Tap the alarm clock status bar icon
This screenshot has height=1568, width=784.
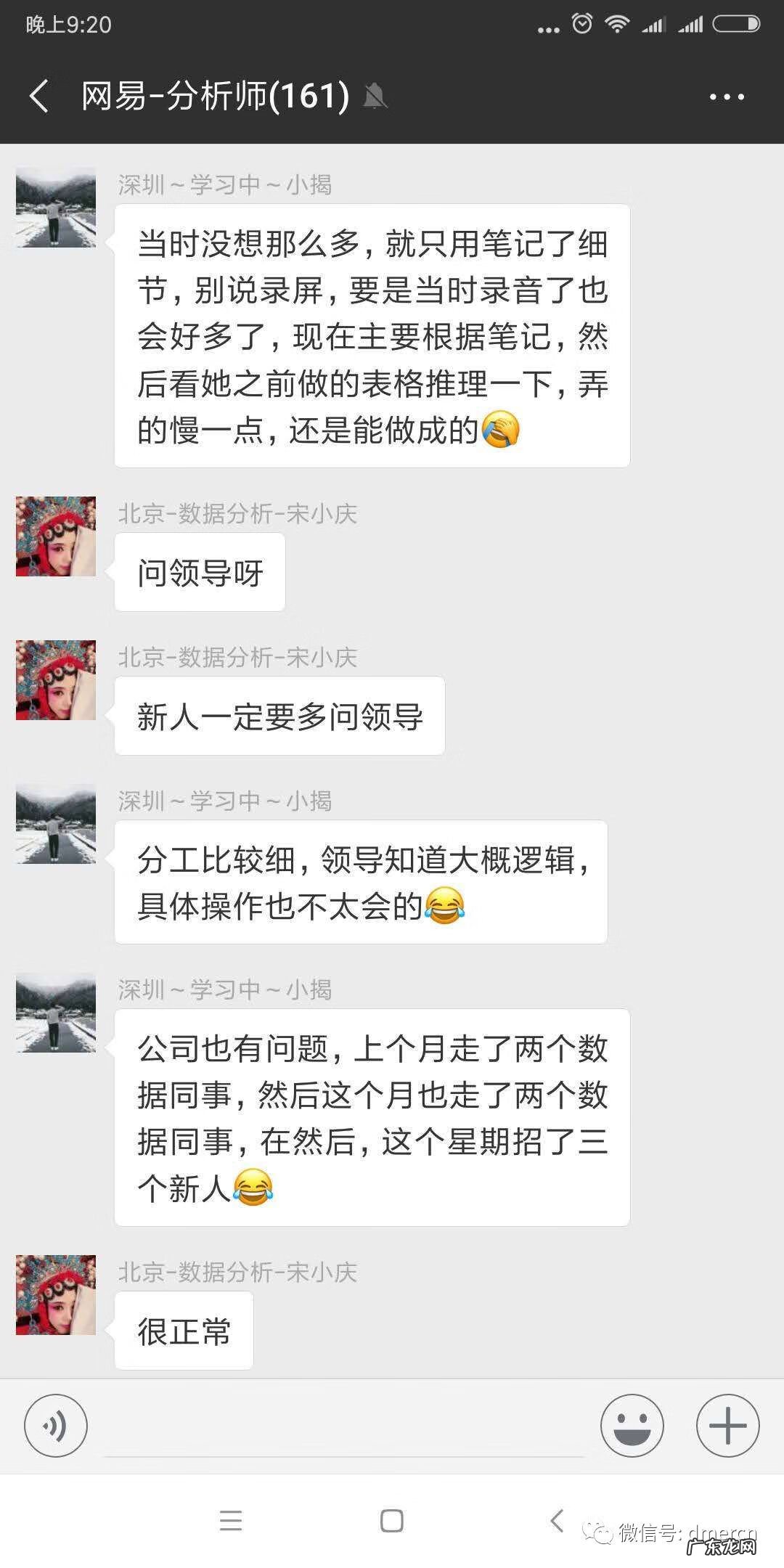(580, 22)
